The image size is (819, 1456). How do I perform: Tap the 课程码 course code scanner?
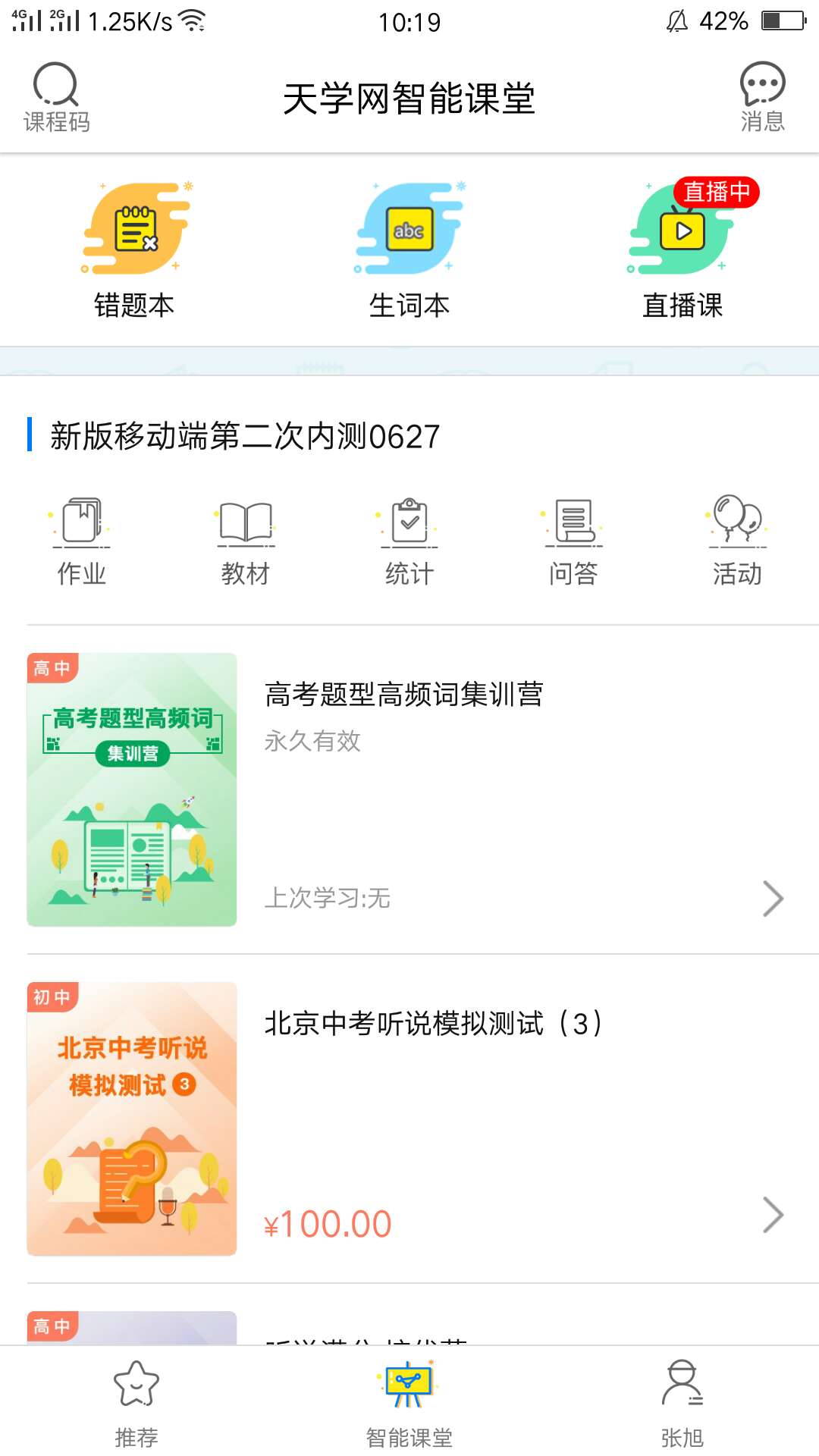(x=57, y=95)
